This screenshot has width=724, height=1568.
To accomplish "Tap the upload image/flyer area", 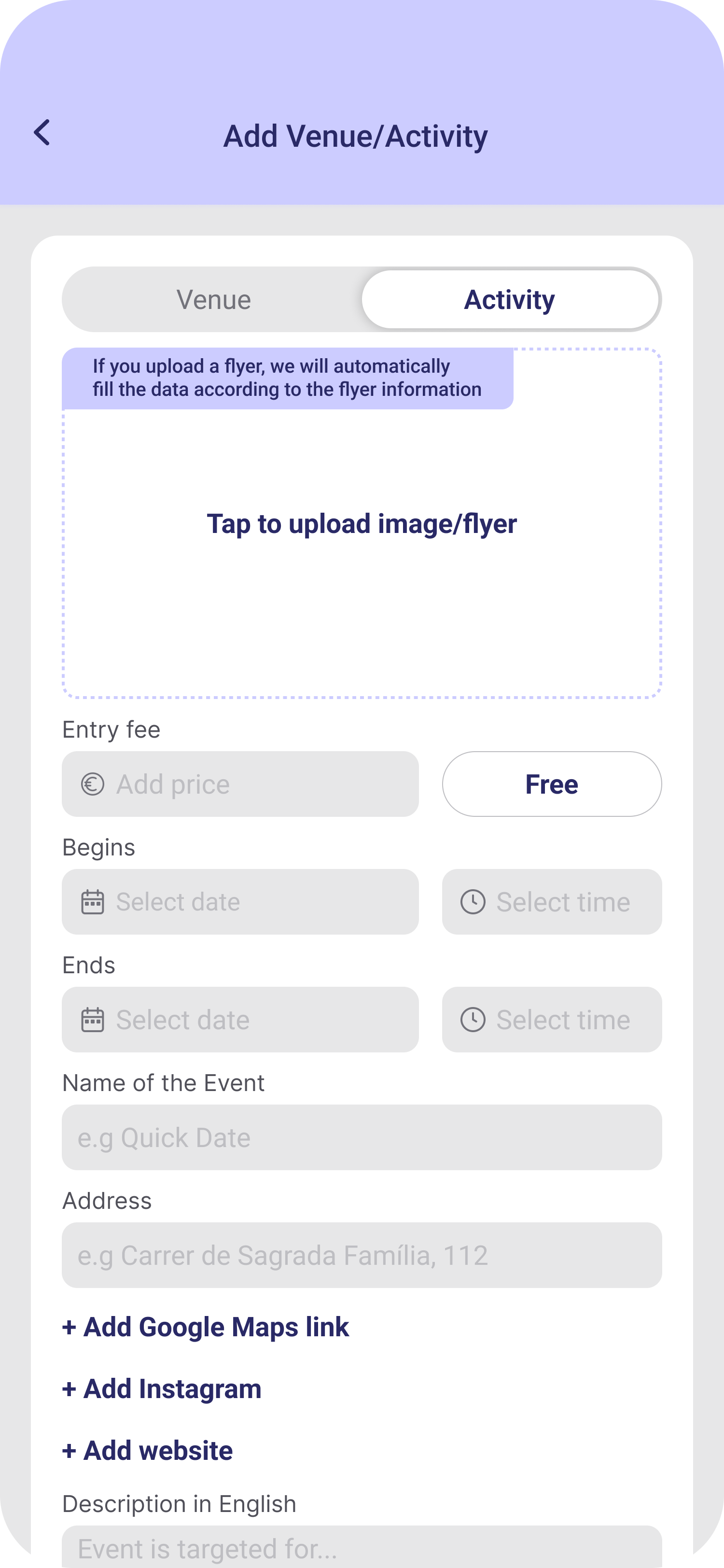I will (x=362, y=523).
